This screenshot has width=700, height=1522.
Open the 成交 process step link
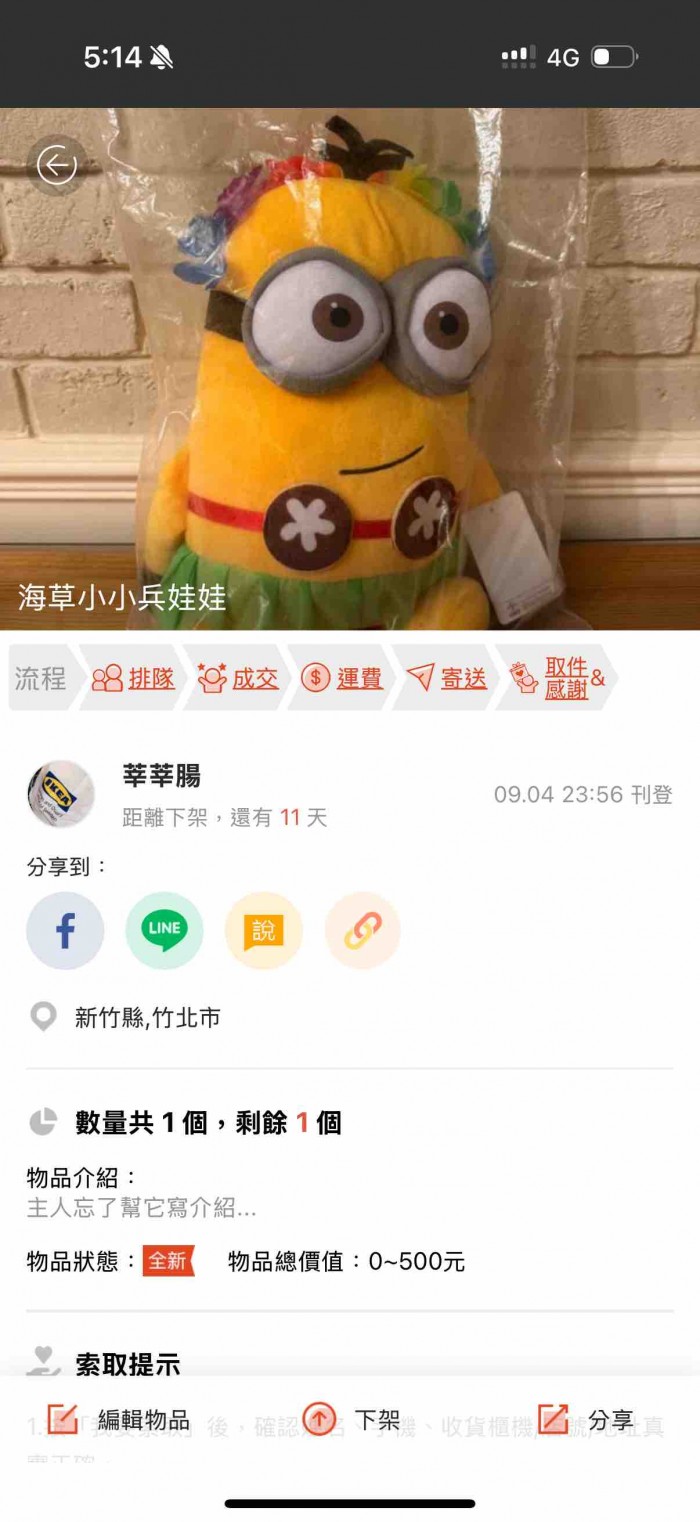point(238,678)
